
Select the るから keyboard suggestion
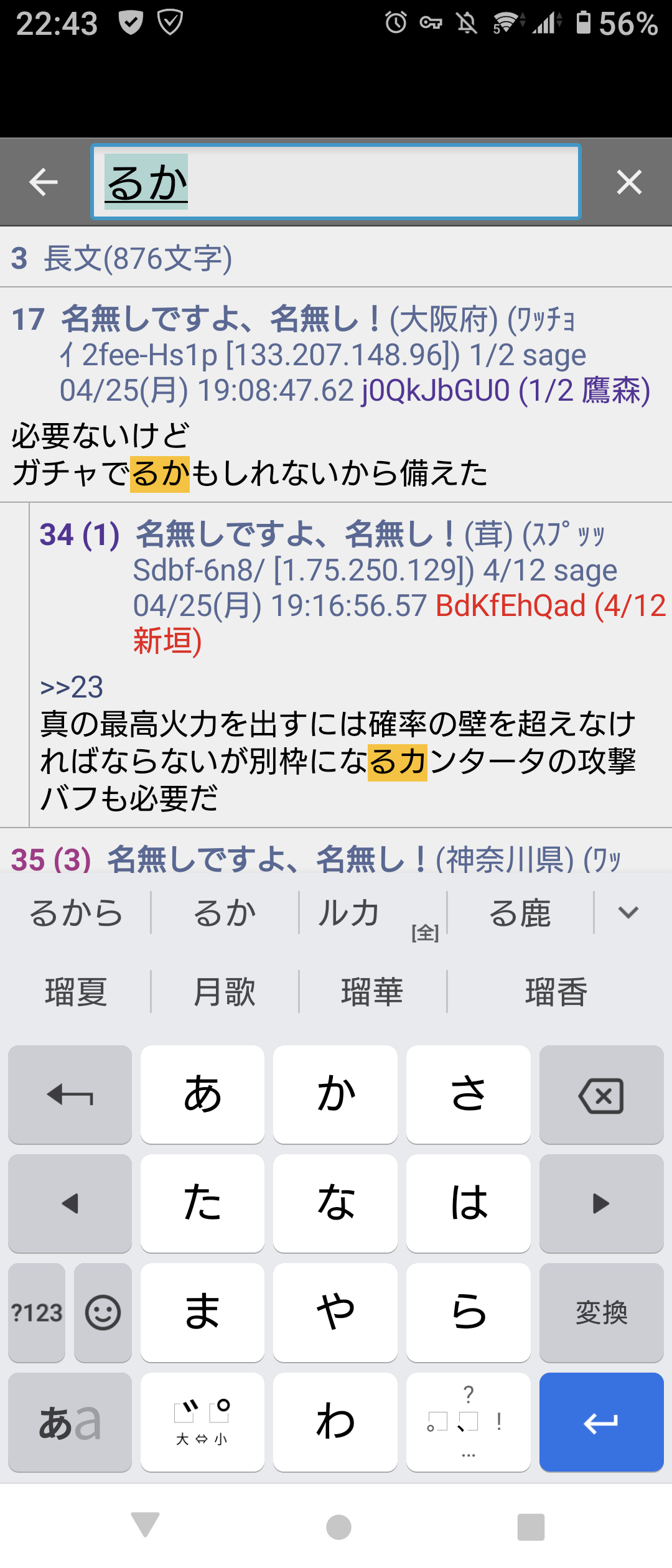click(x=76, y=913)
